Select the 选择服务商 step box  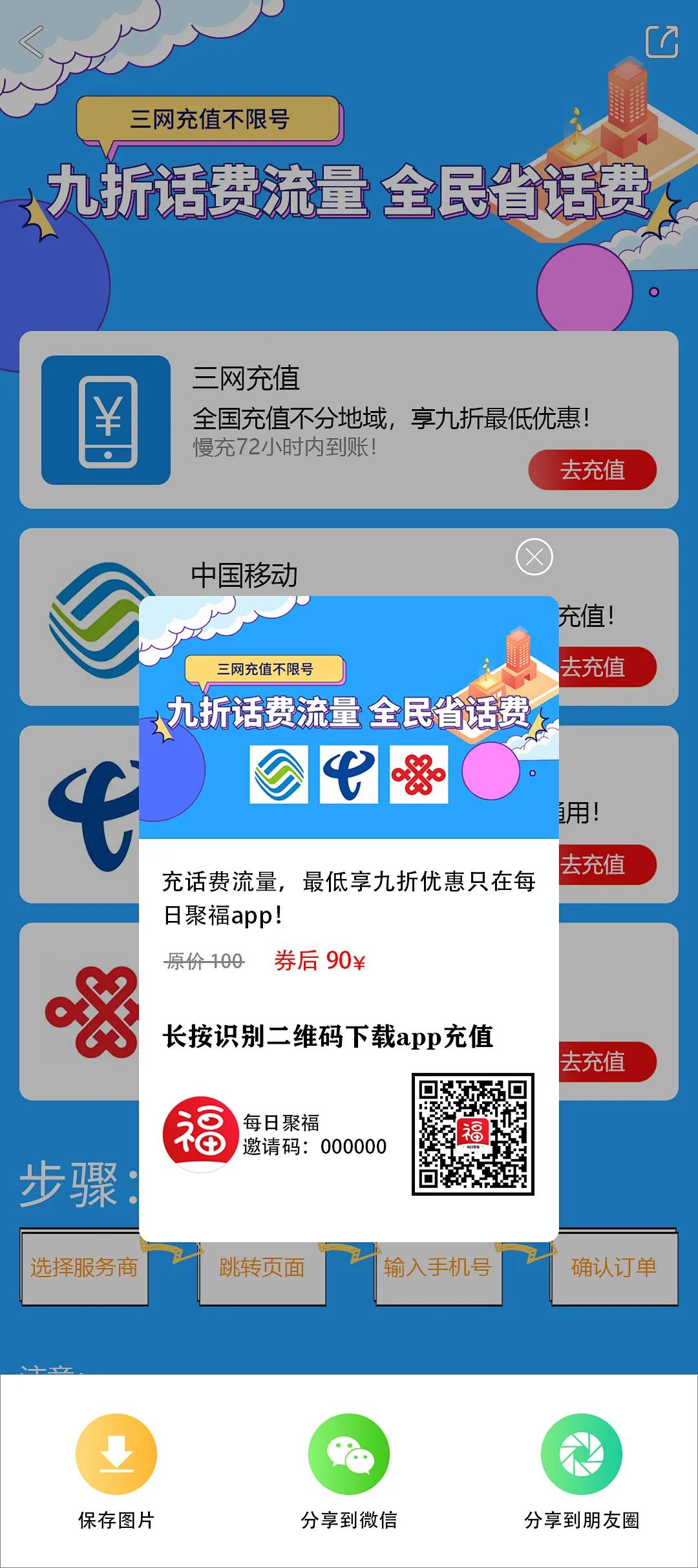pyautogui.click(x=84, y=1266)
